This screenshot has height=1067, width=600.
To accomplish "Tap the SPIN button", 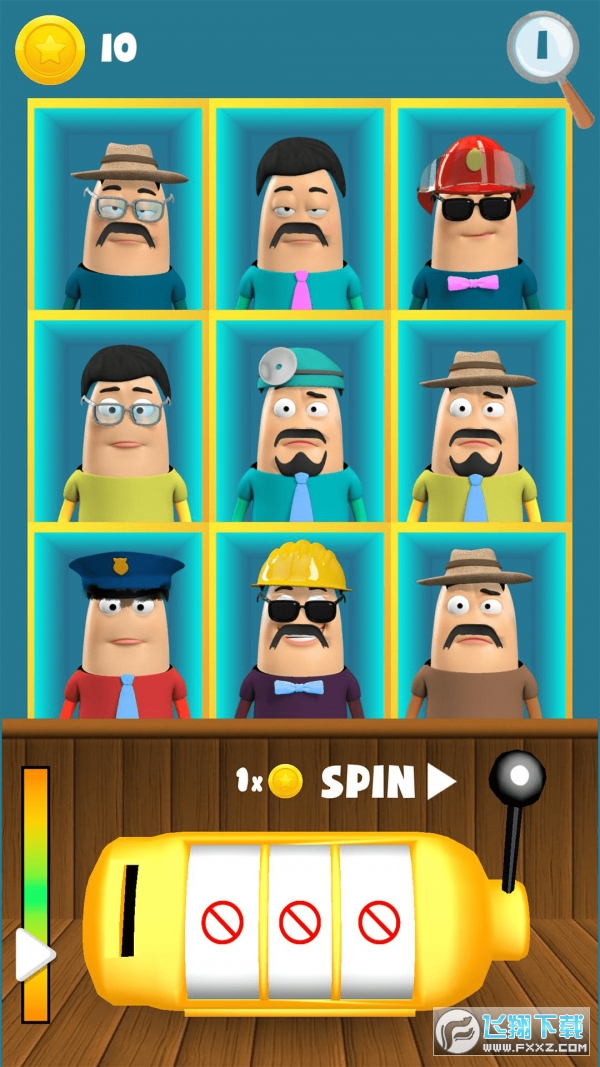I will coord(386,782).
